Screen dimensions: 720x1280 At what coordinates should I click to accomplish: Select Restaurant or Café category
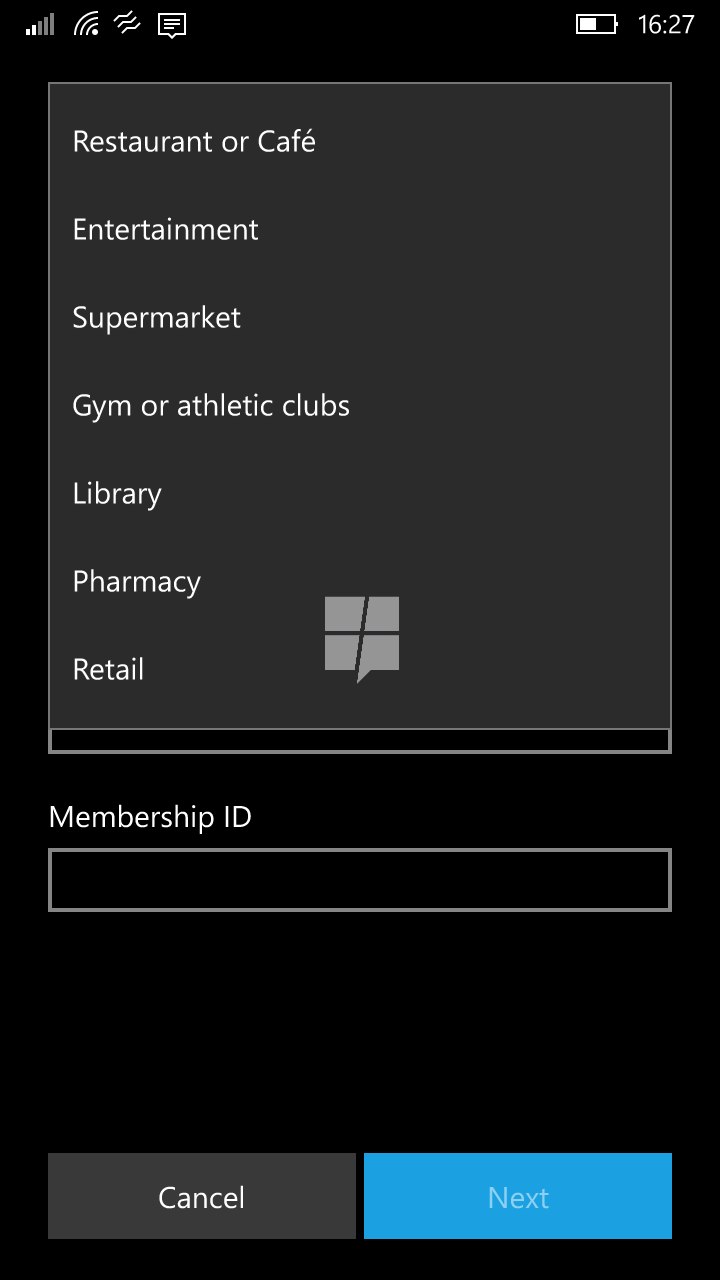pyautogui.click(x=360, y=142)
